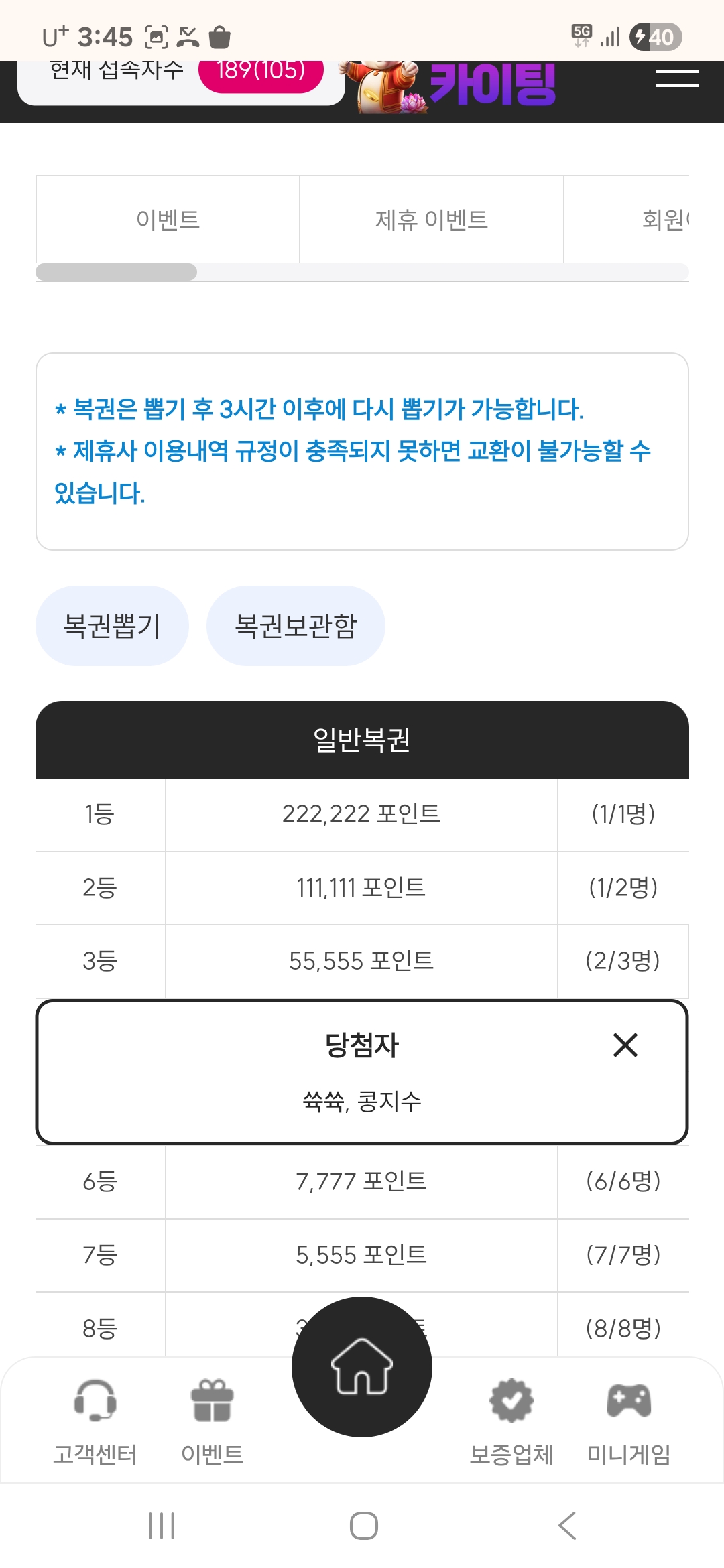Show winners for 2등 (1/2명)
Screen dimensions: 724x1568
pyautogui.click(x=623, y=888)
